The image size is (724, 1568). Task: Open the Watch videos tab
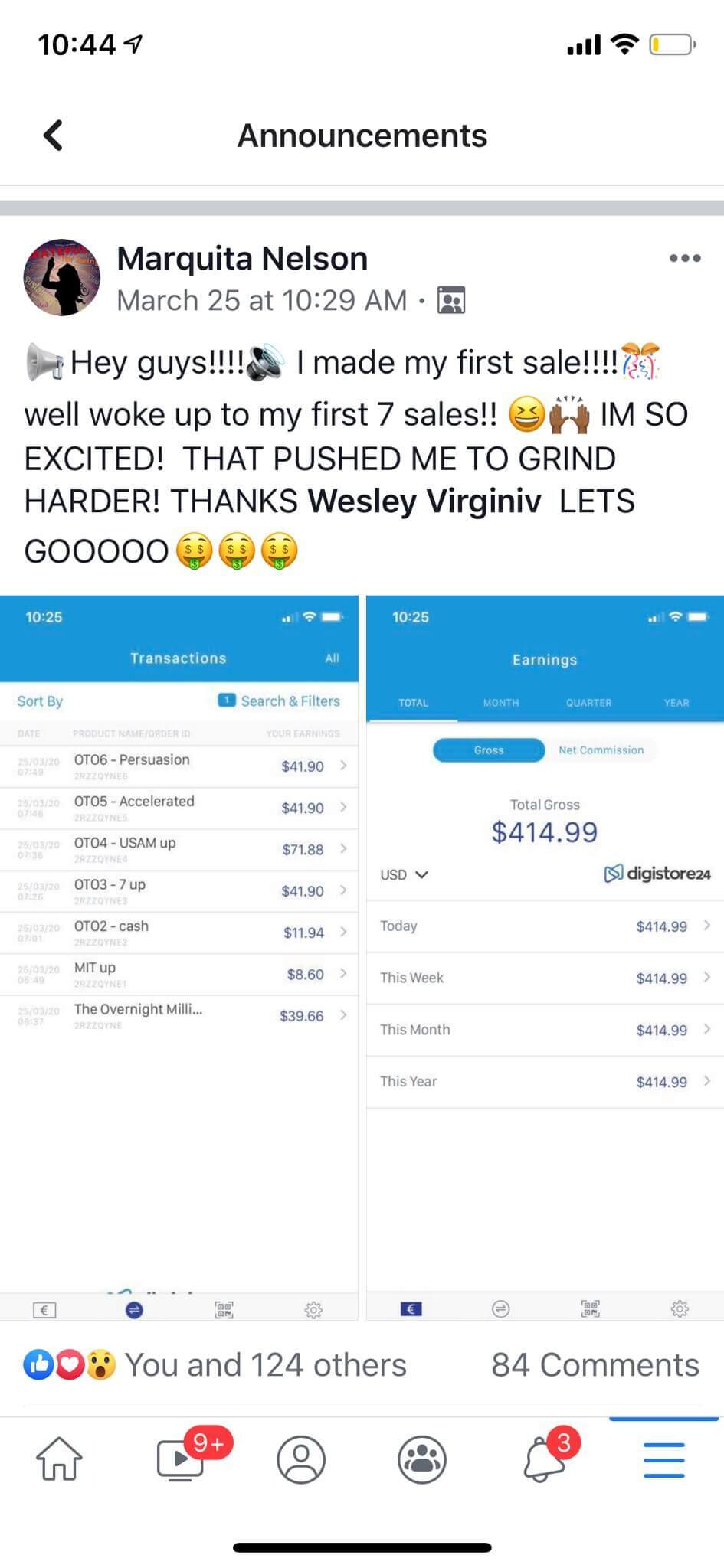coord(181,1459)
